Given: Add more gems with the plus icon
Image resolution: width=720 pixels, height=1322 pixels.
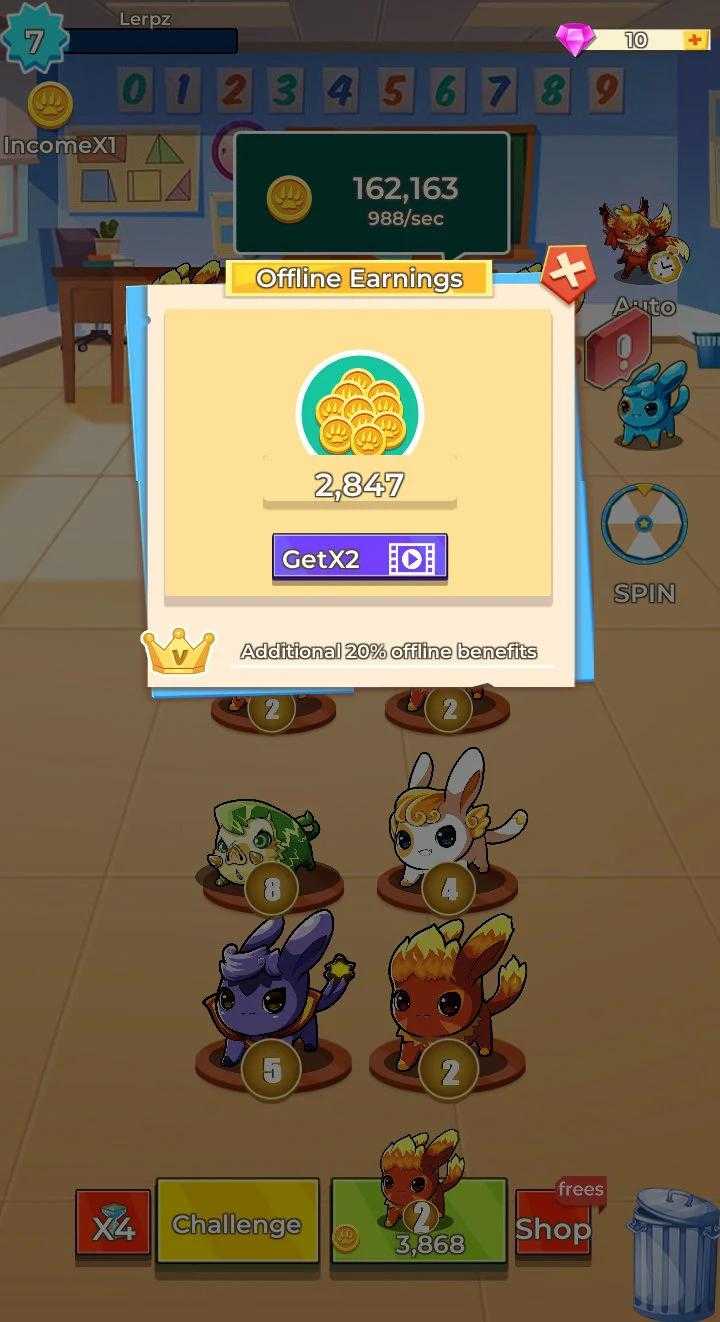Looking at the screenshot, I should pos(695,39).
